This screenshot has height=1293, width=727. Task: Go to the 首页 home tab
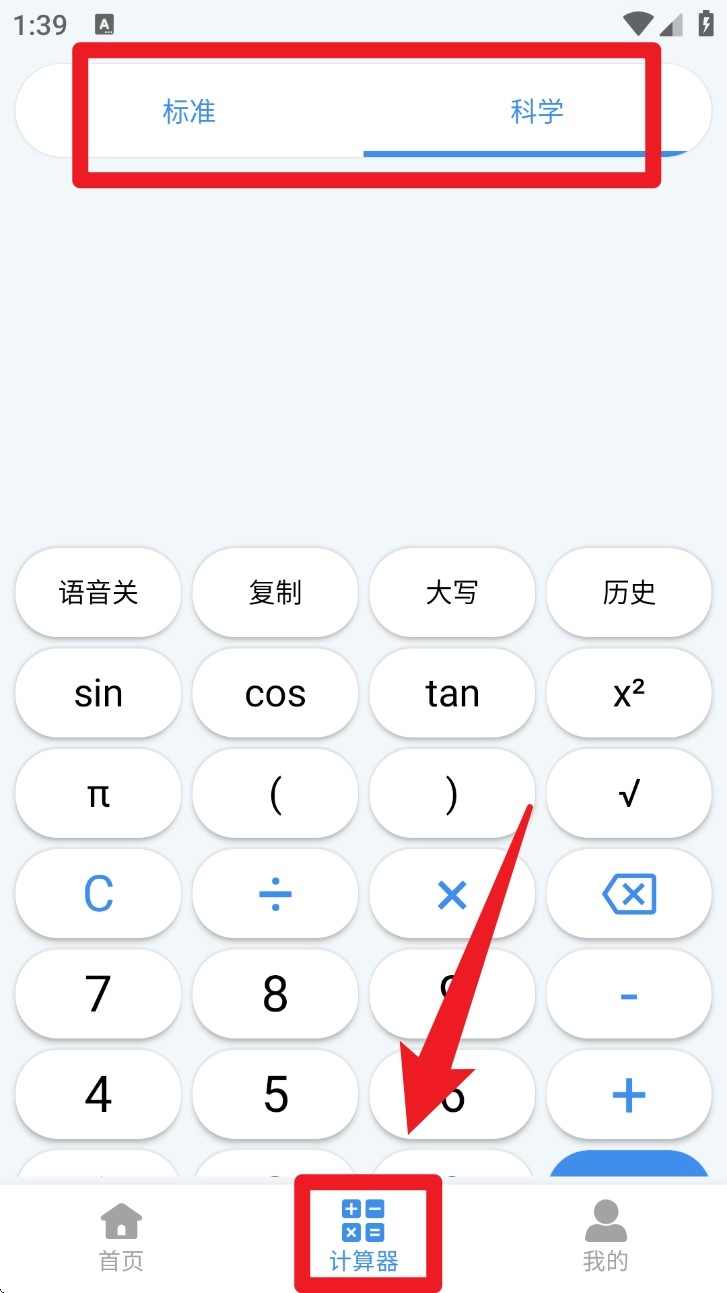point(121,1236)
